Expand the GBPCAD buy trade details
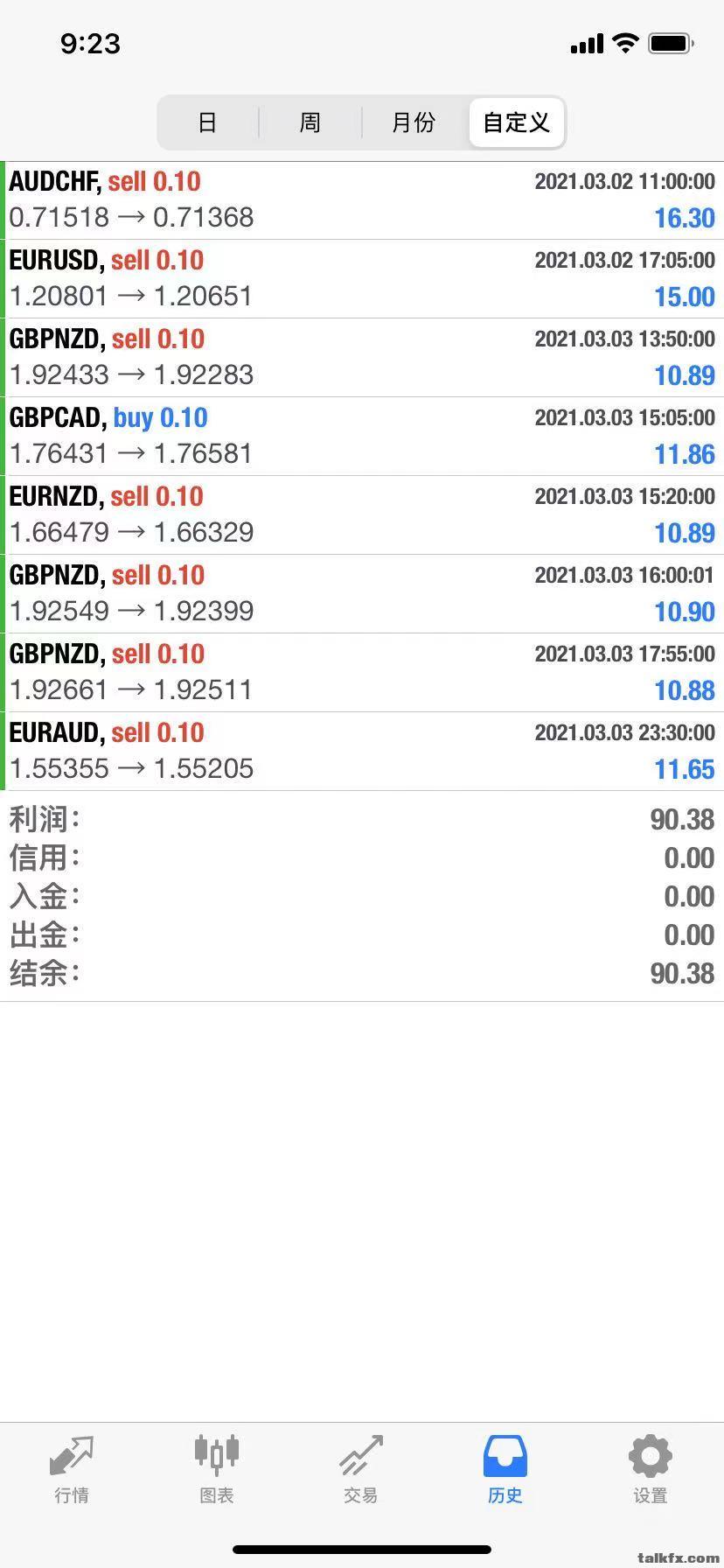The height and width of the screenshot is (1568, 724). (362, 437)
